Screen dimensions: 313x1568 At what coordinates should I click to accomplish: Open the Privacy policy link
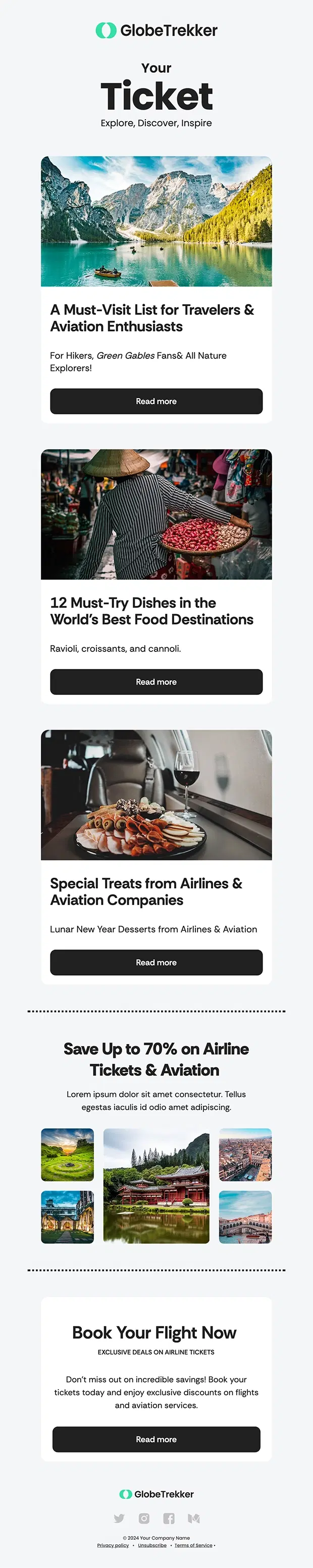113,1545
